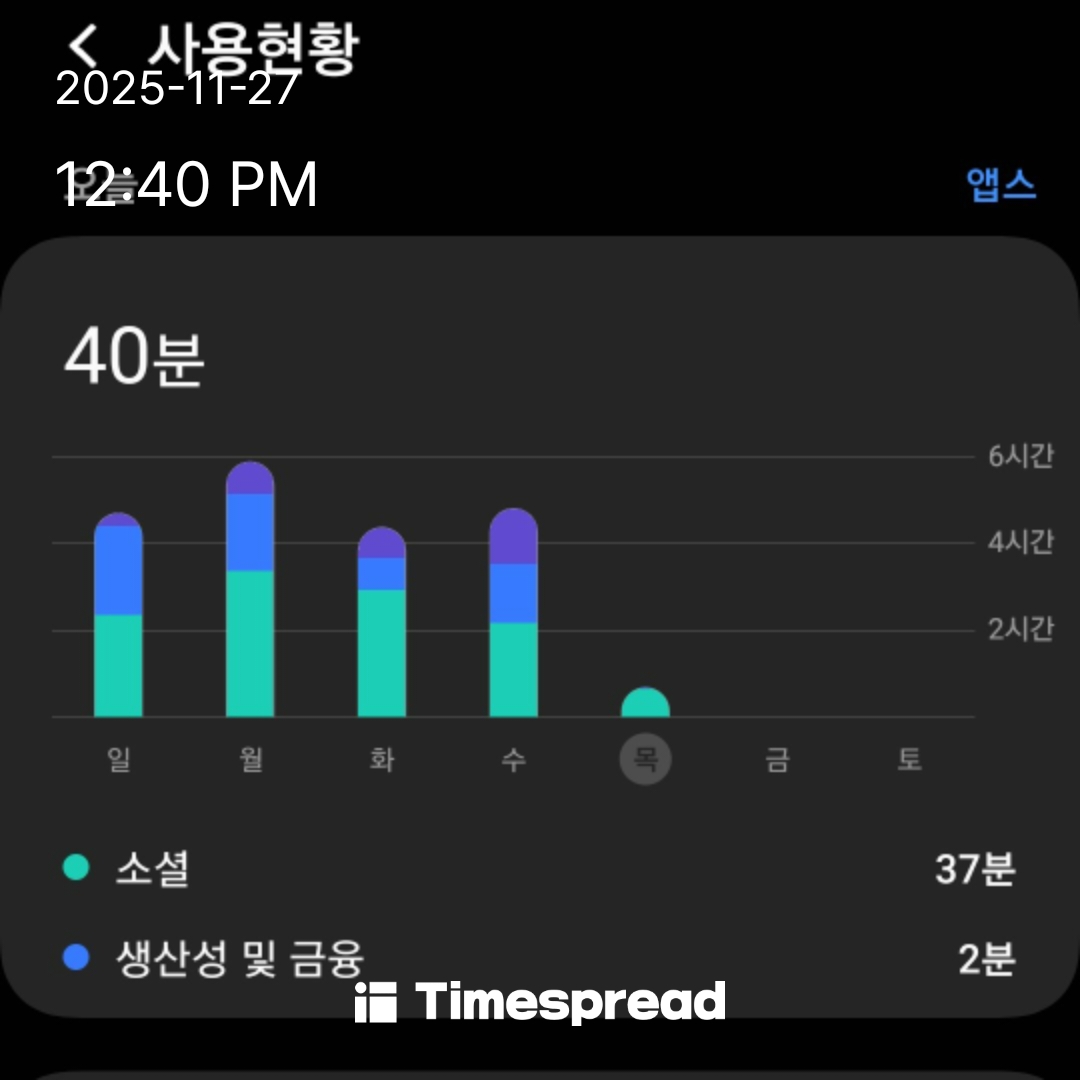Select the 월 bar in the chart
The width and height of the screenshot is (1080, 1080).
[x=250, y=590]
